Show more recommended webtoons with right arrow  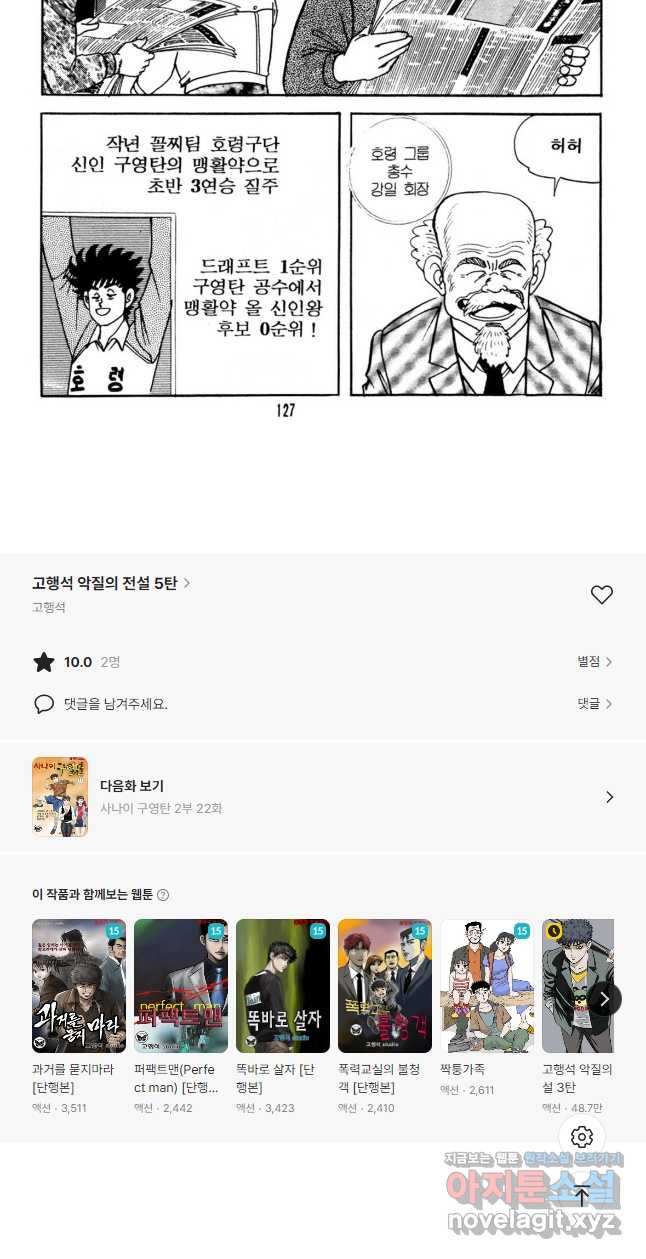[x=604, y=999]
